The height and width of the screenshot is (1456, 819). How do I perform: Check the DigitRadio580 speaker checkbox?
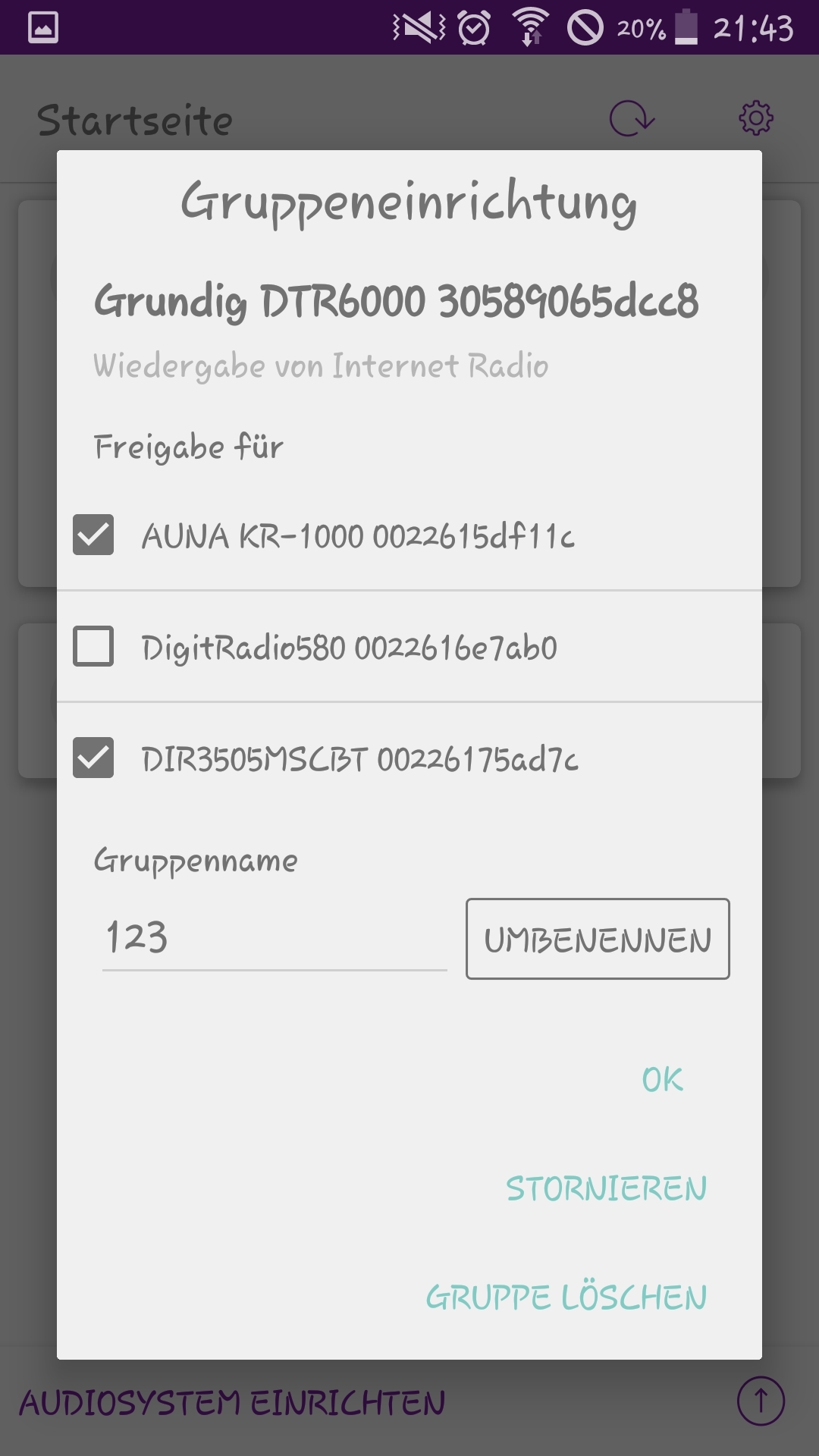click(93, 646)
